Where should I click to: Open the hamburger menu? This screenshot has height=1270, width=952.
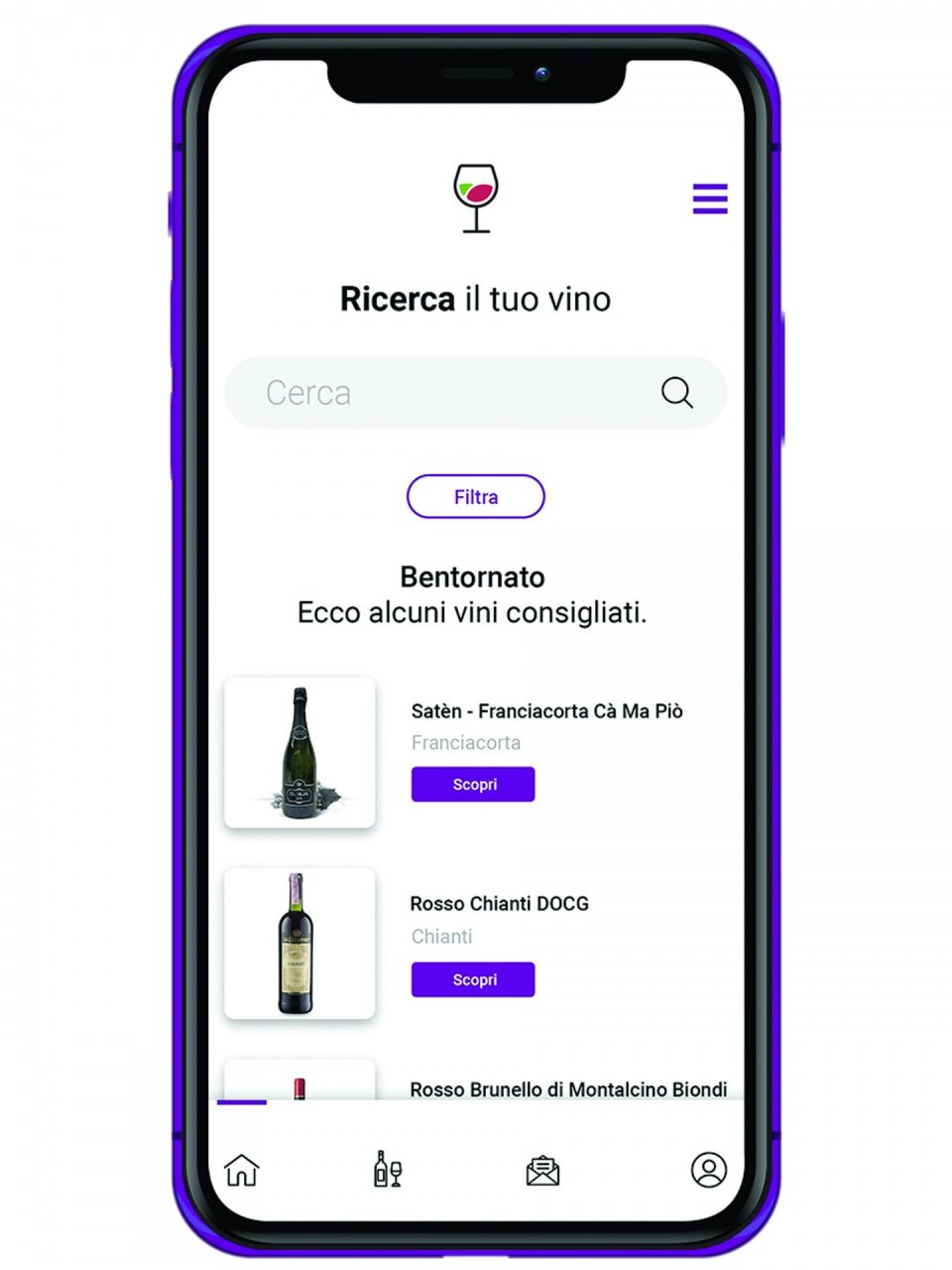pos(710,198)
